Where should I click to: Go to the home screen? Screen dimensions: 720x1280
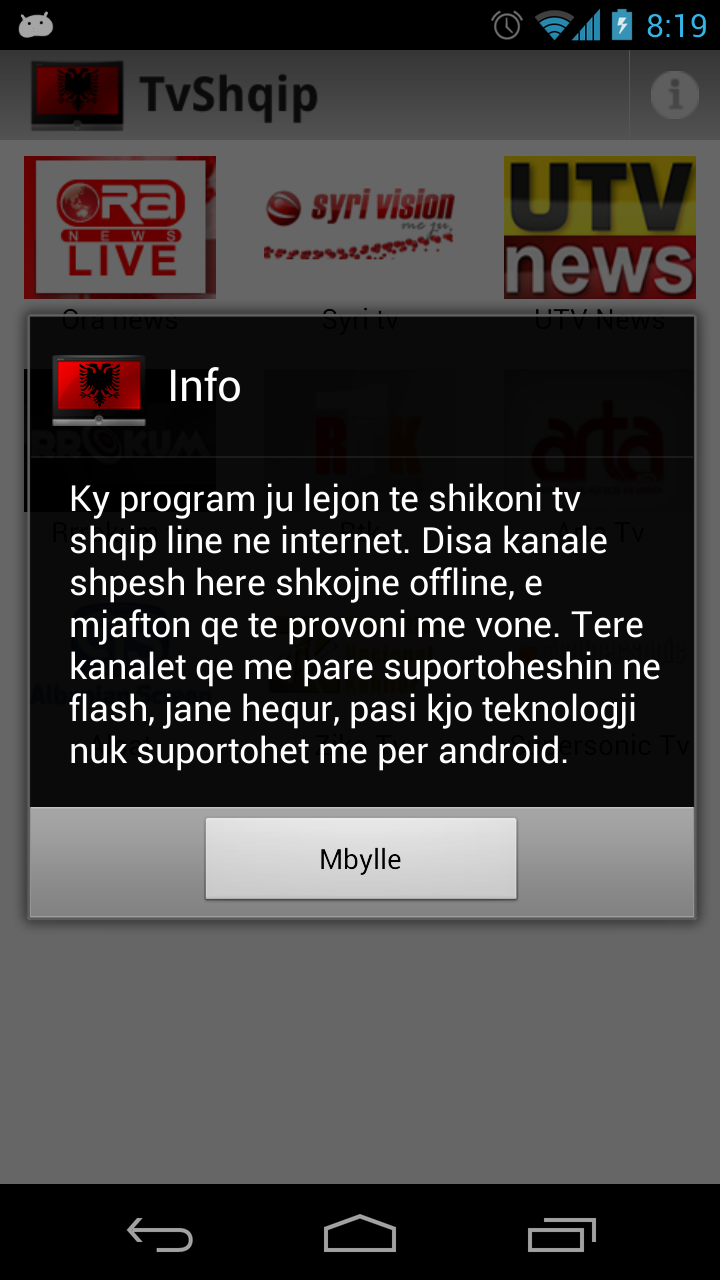click(360, 1234)
